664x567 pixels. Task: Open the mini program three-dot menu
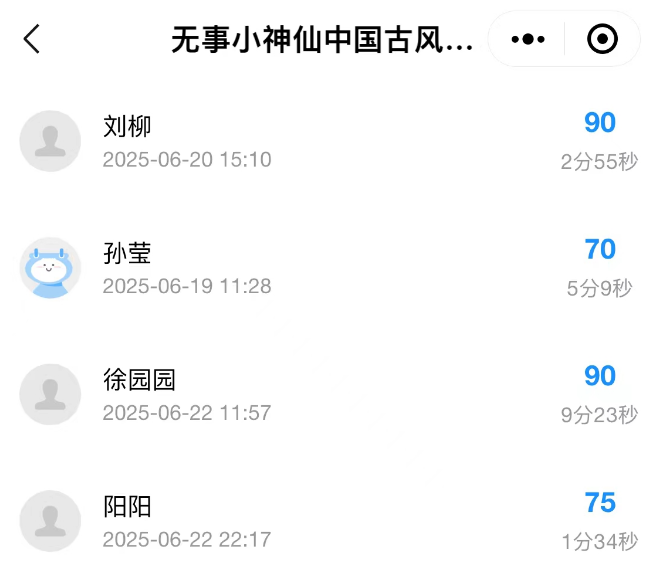(528, 39)
